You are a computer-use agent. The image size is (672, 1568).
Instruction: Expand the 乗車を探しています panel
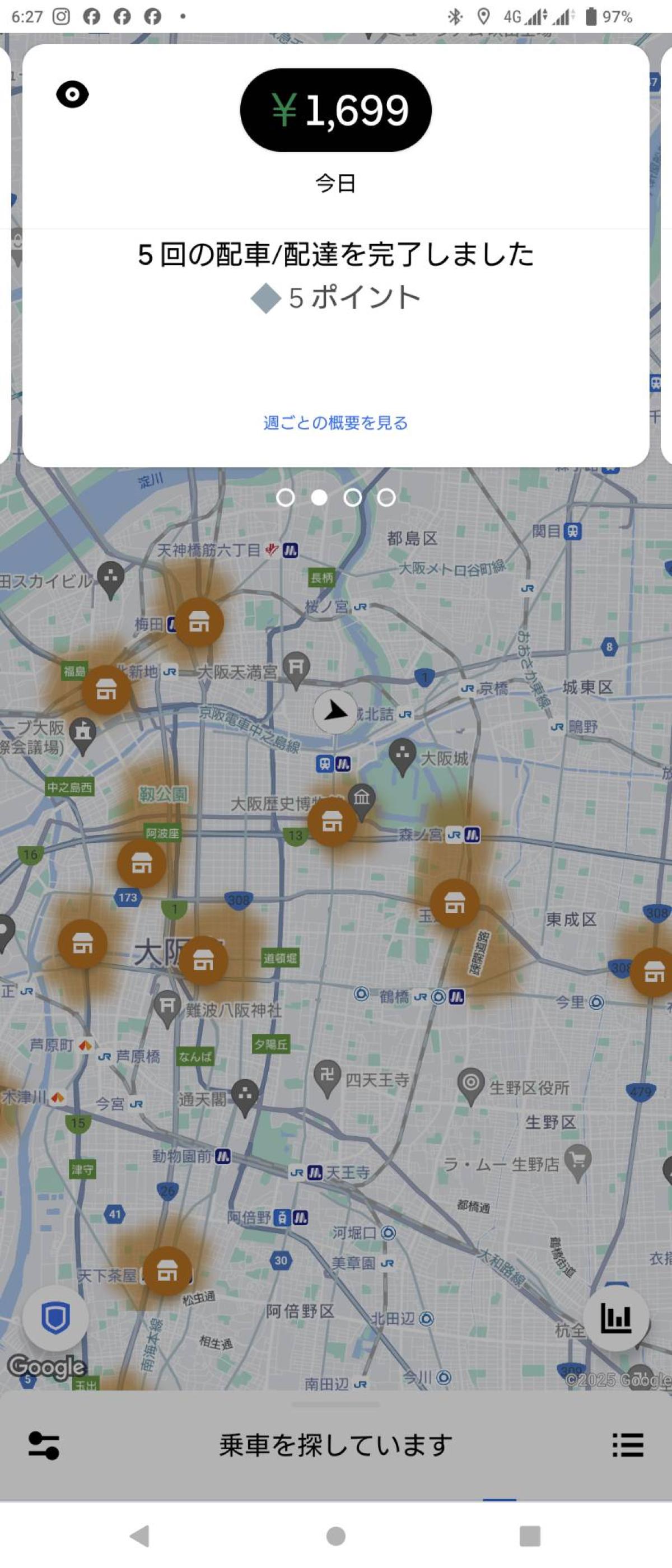tap(335, 1445)
